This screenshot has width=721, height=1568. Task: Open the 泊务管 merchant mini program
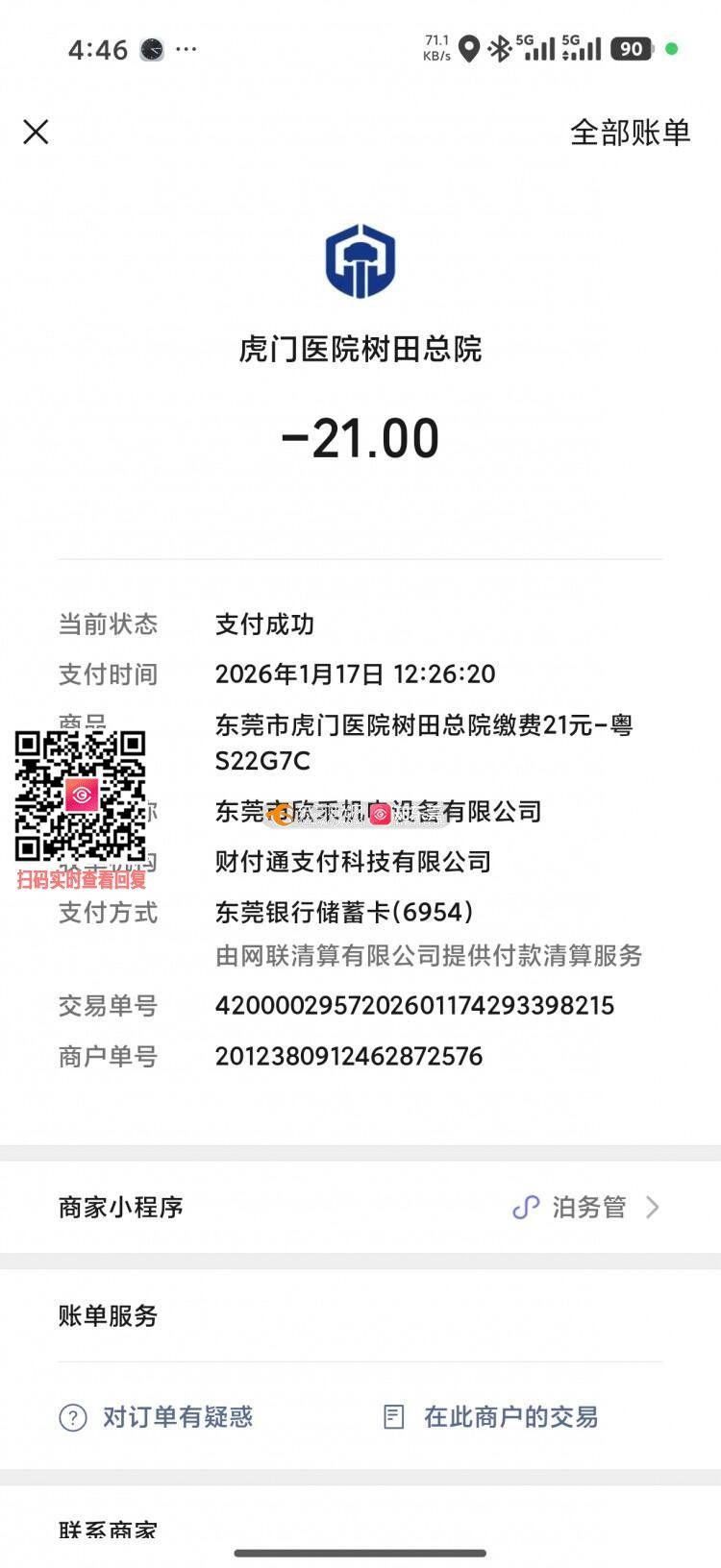tap(586, 1207)
